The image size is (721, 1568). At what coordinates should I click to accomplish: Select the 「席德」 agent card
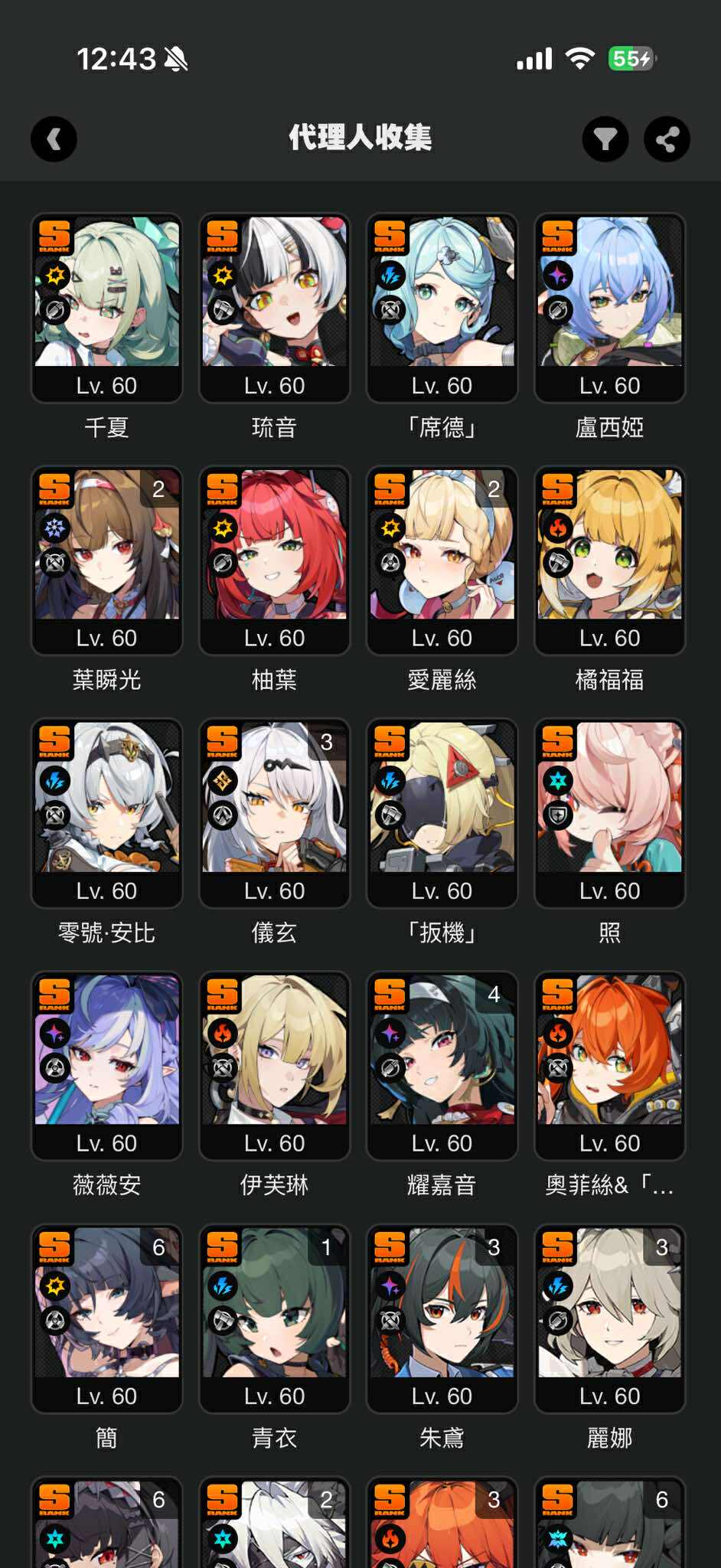[442, 308]
